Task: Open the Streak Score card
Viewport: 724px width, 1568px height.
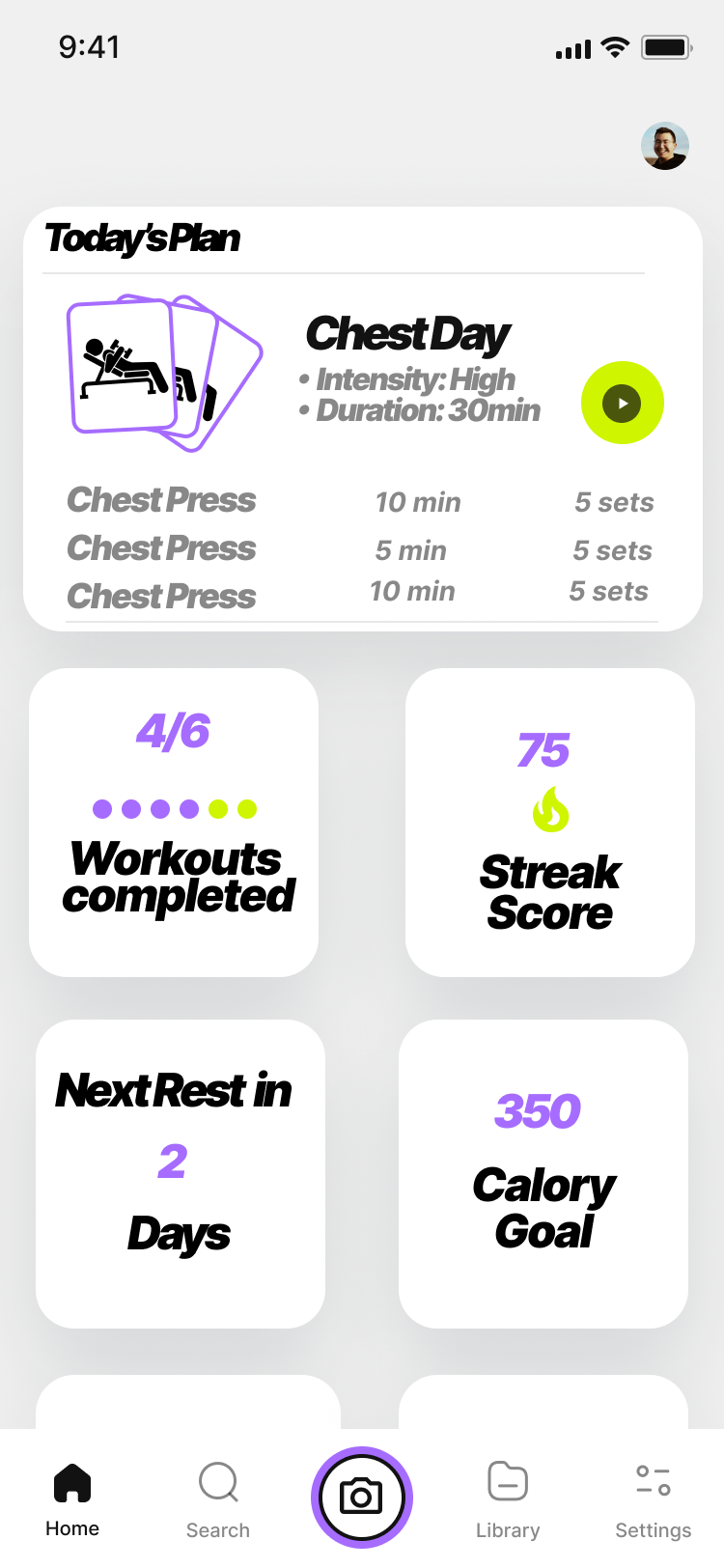Action: (x=550, y=823)
